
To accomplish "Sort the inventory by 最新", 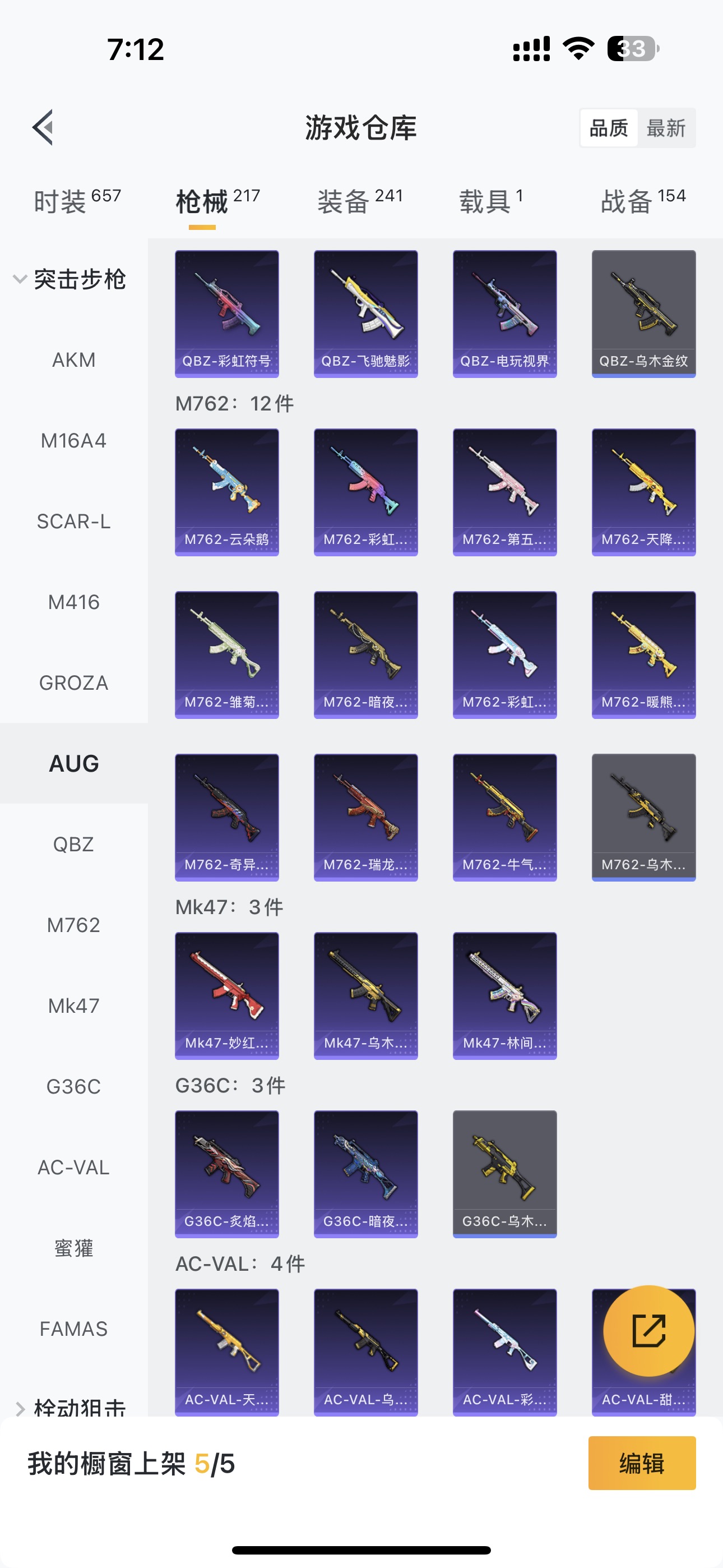I will coord(666,128).
